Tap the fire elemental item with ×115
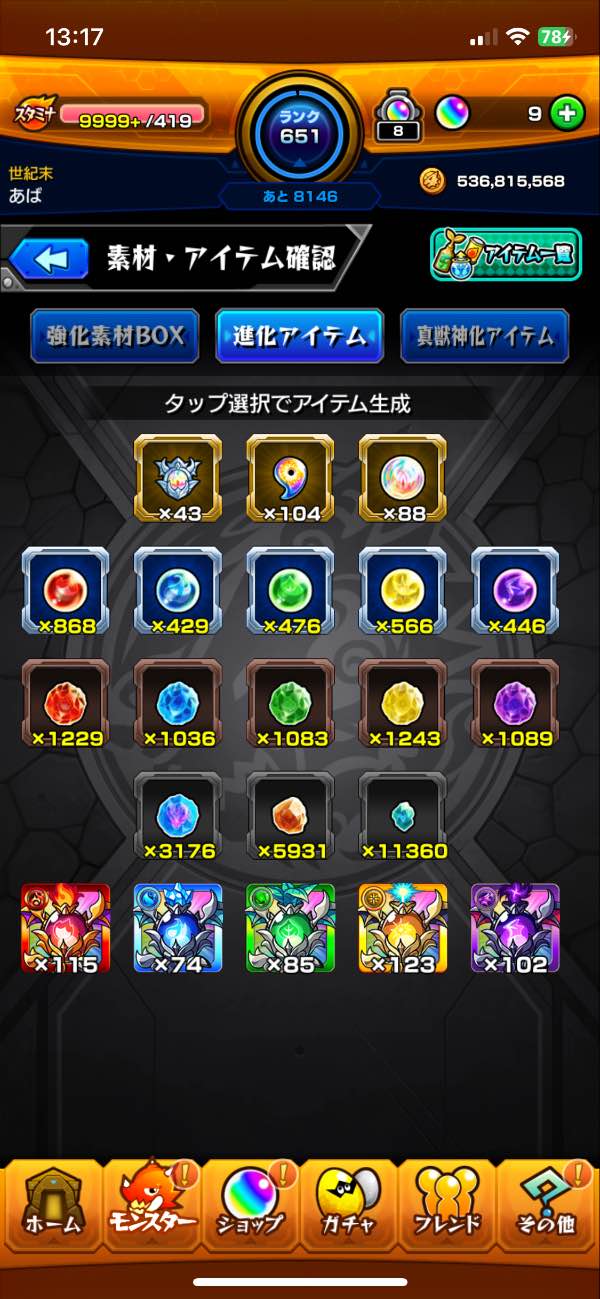 [65, 927]
